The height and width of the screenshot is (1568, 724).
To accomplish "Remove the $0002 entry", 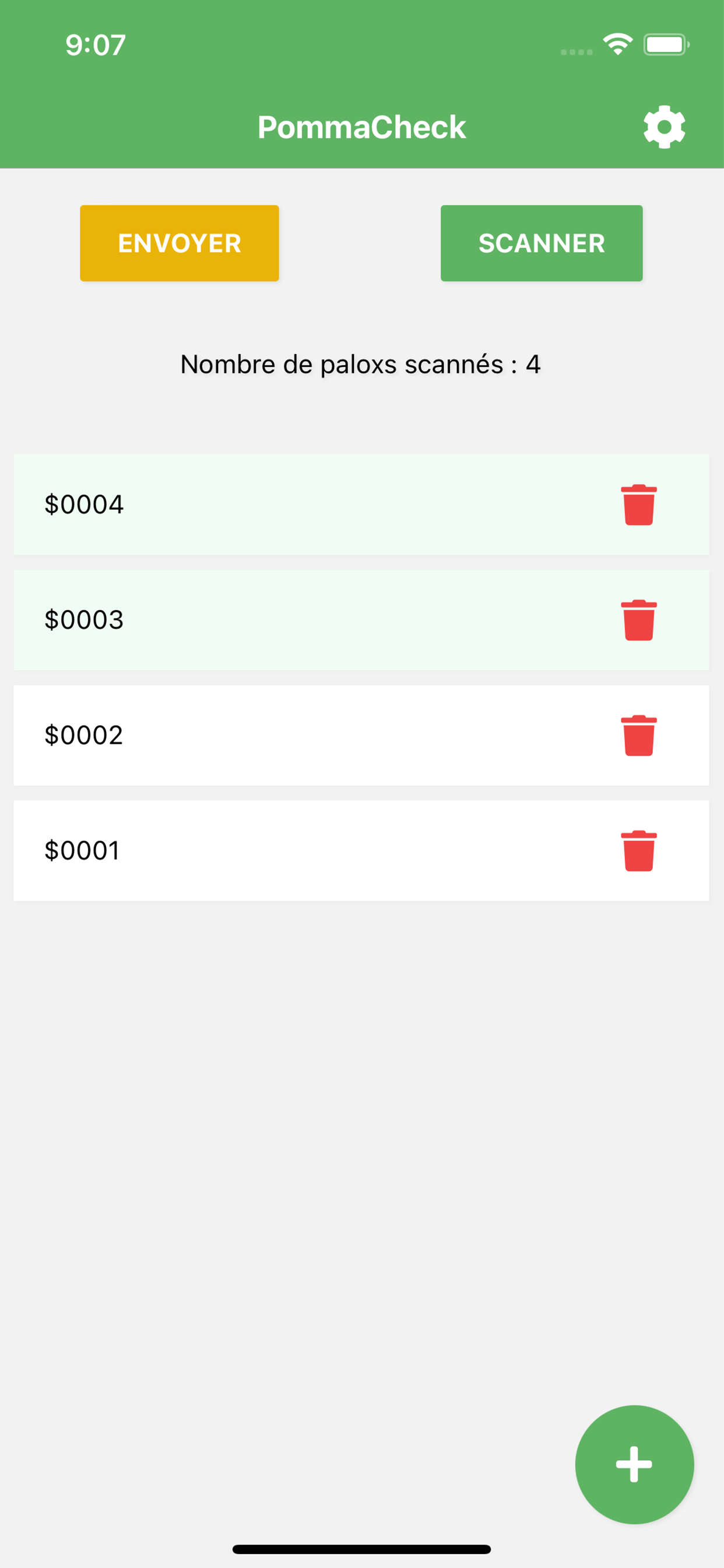I will coord(639,736).
